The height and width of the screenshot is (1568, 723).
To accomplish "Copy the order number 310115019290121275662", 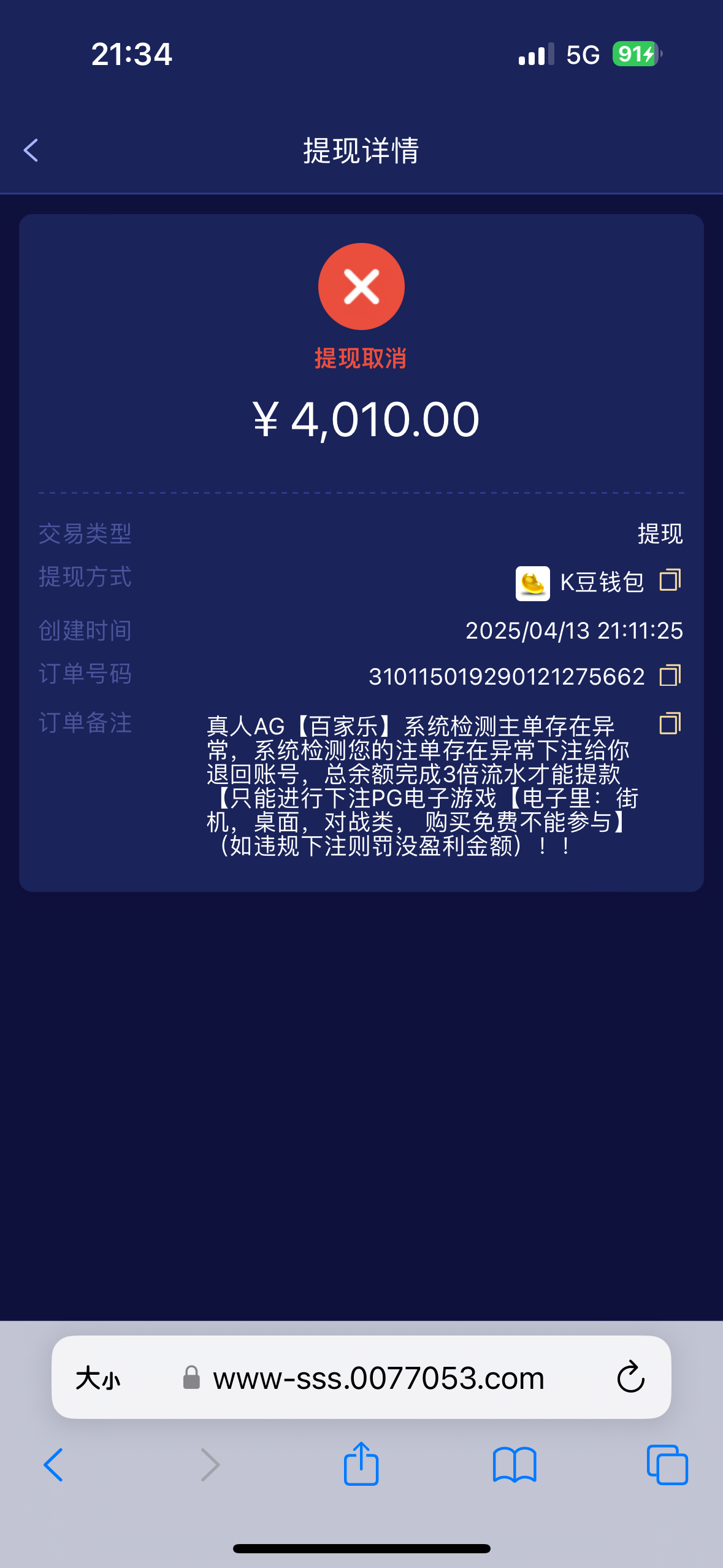I will (x=670, y=675).
